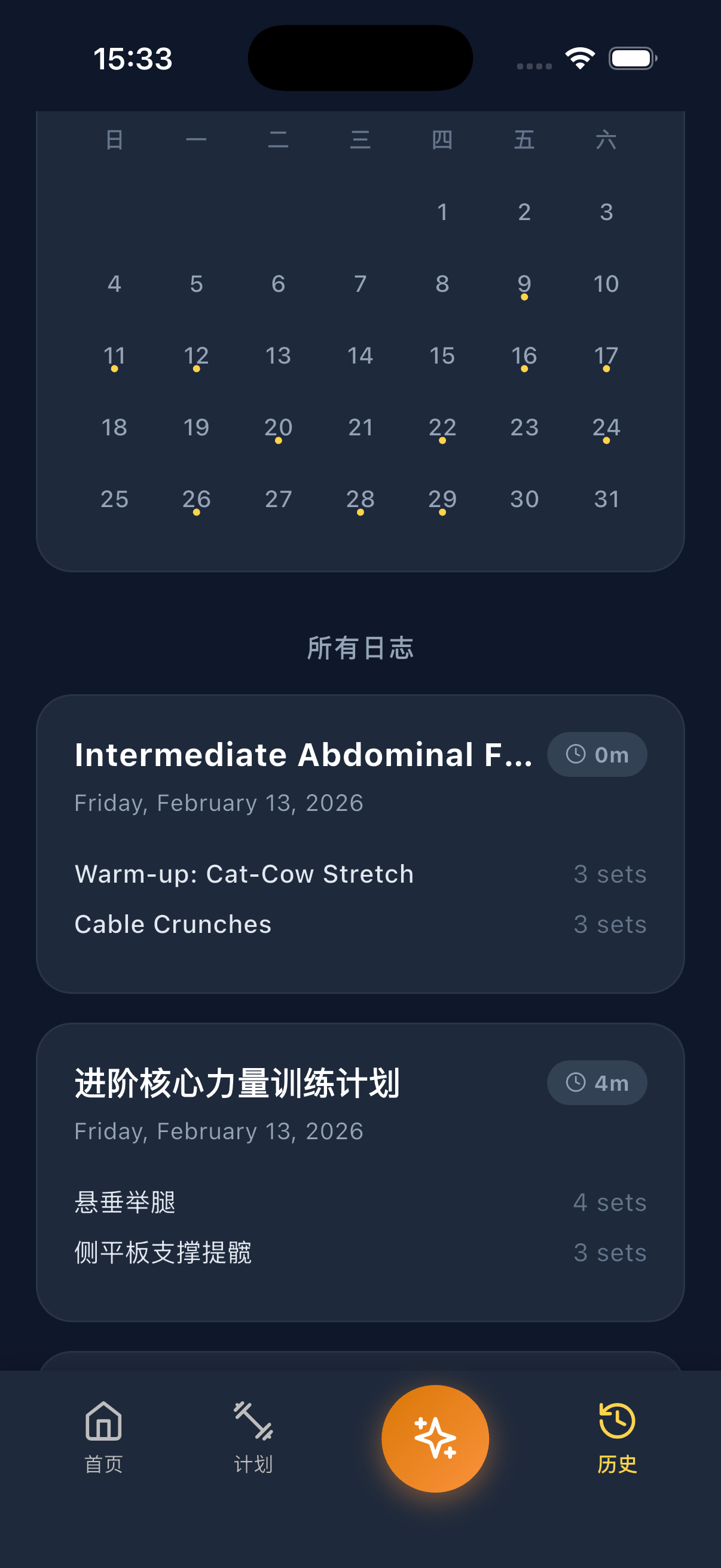Tap calendar date 12

[196, 356]
